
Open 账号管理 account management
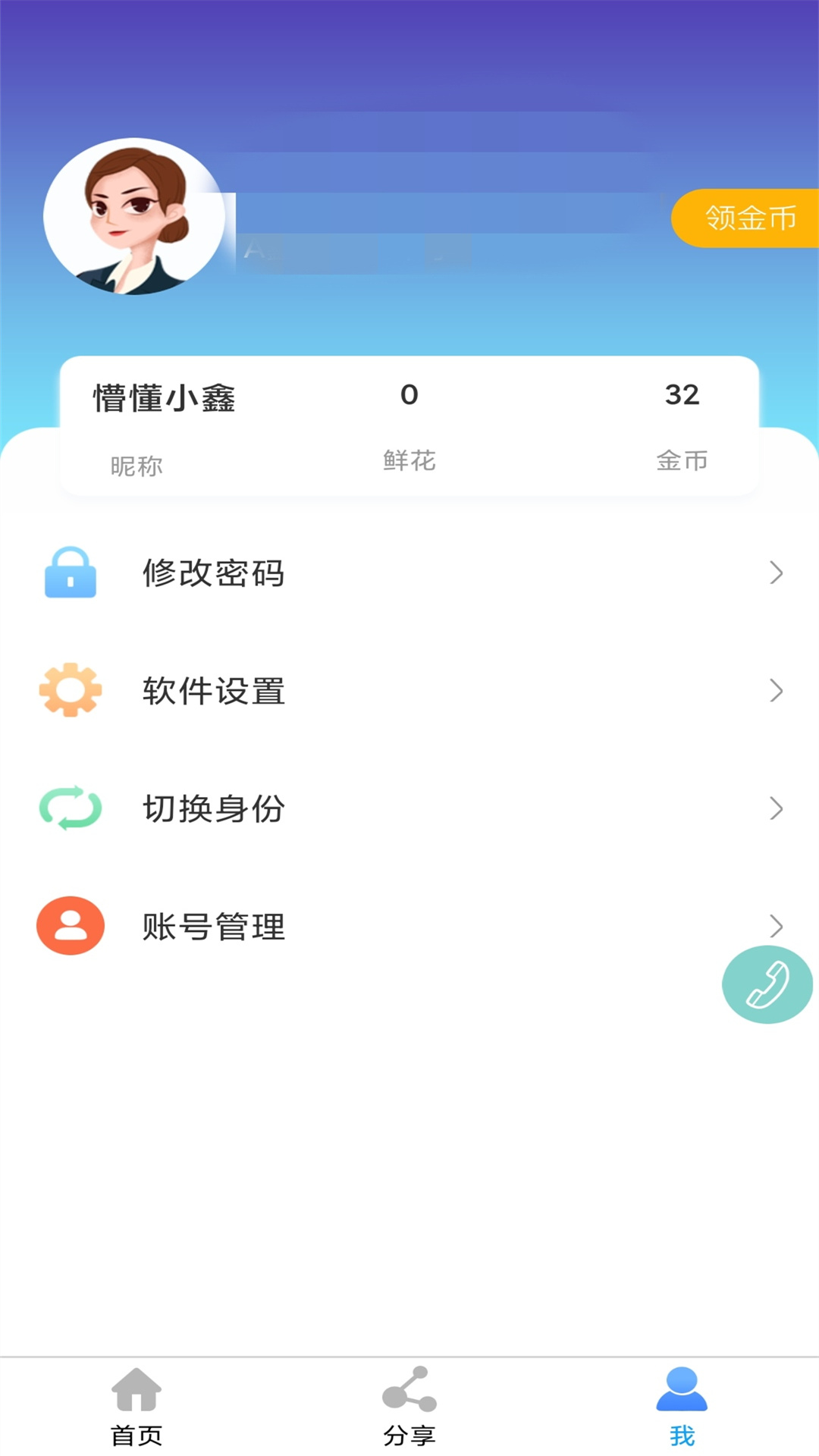(x=409, y=926)
